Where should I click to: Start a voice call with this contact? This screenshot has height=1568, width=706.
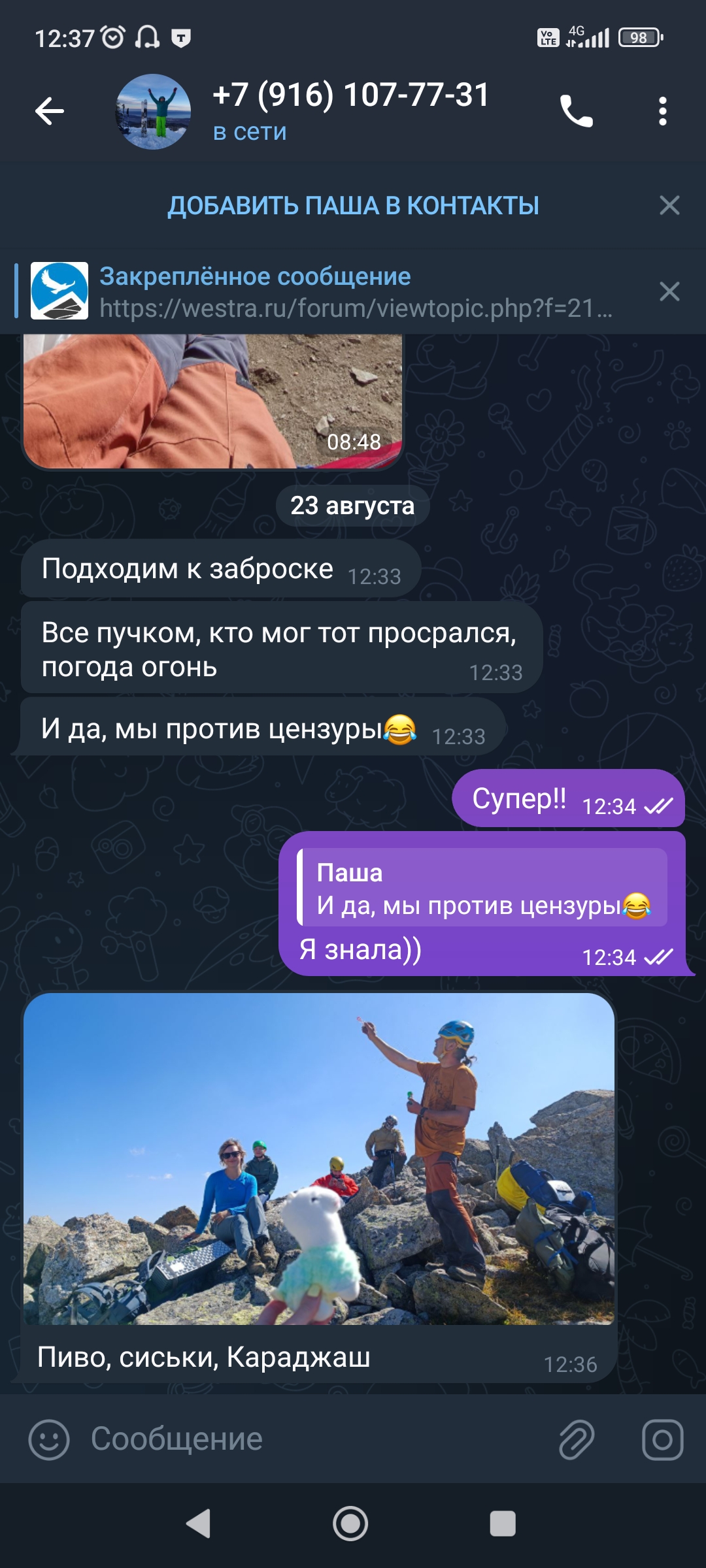576,111
